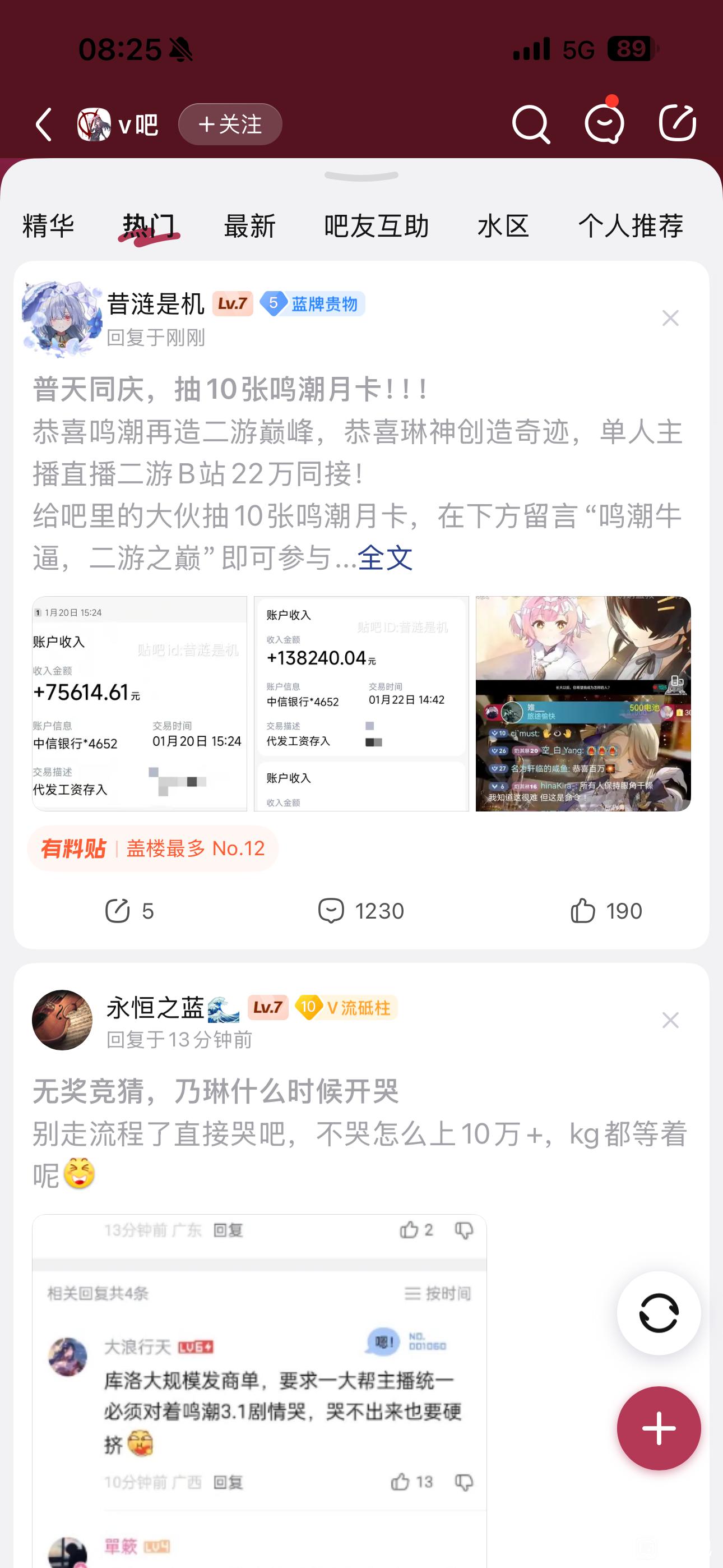Screen dimensions: 723x1568
Task: Create a new post with the plus button
Action: pyautogui.click(x=659, y=1428)
